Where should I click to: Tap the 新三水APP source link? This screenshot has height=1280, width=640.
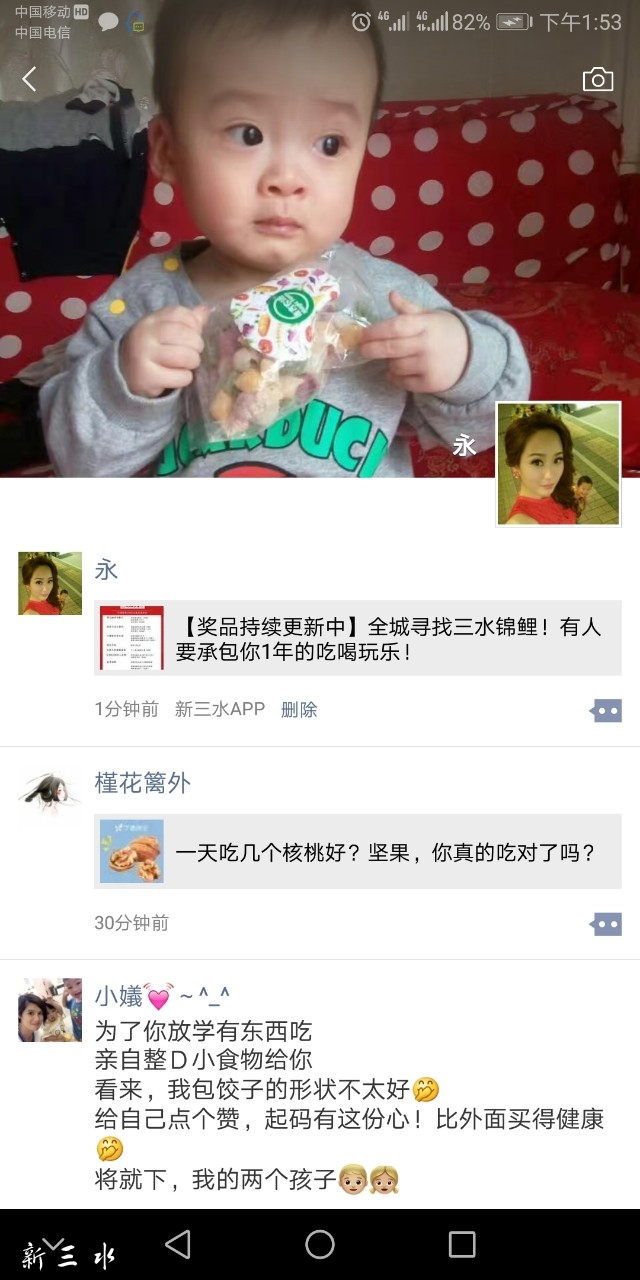pos(220,709)
